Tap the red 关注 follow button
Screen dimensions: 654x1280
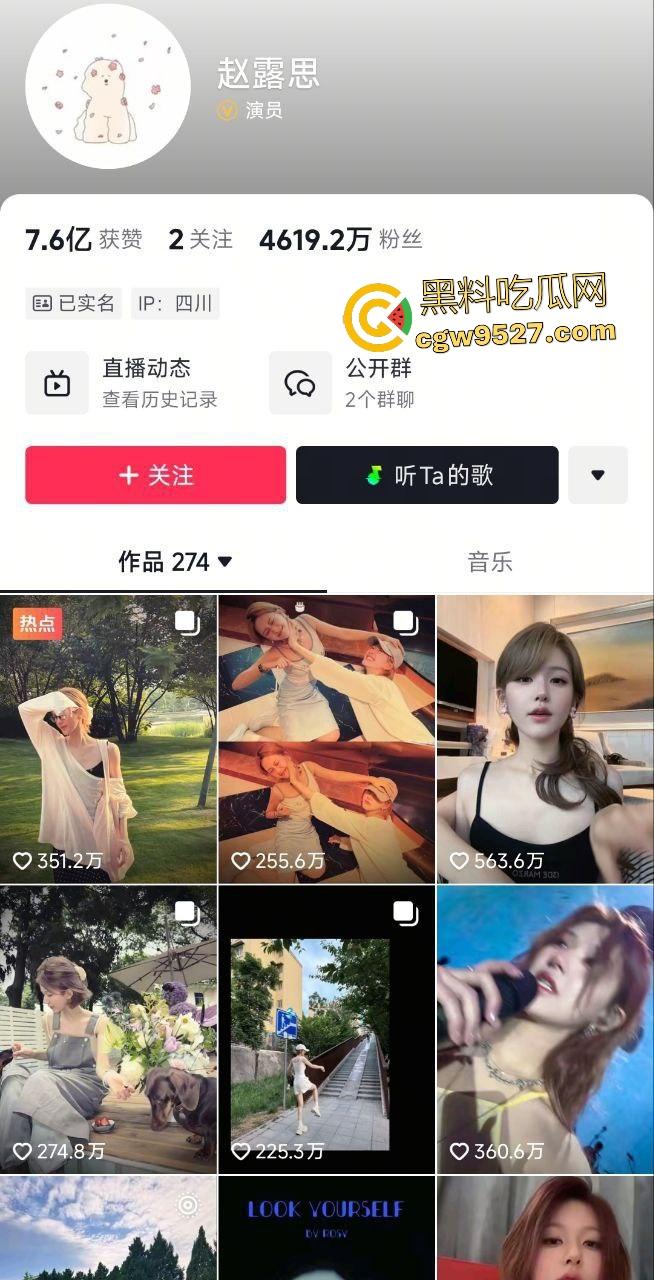pyautogui.click(x=155, y=475)
